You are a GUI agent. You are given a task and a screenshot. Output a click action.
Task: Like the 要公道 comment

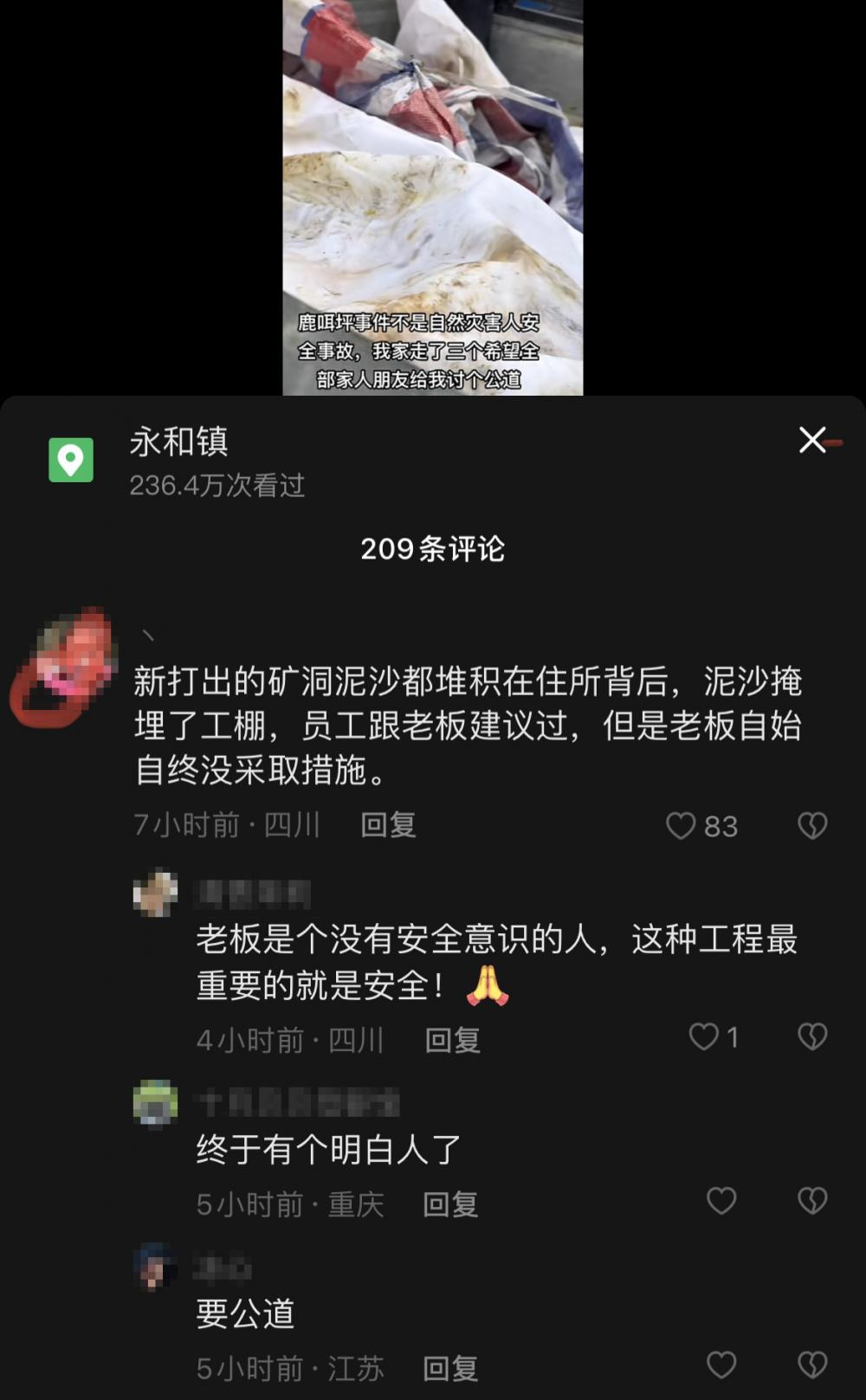pos(721,1365)
